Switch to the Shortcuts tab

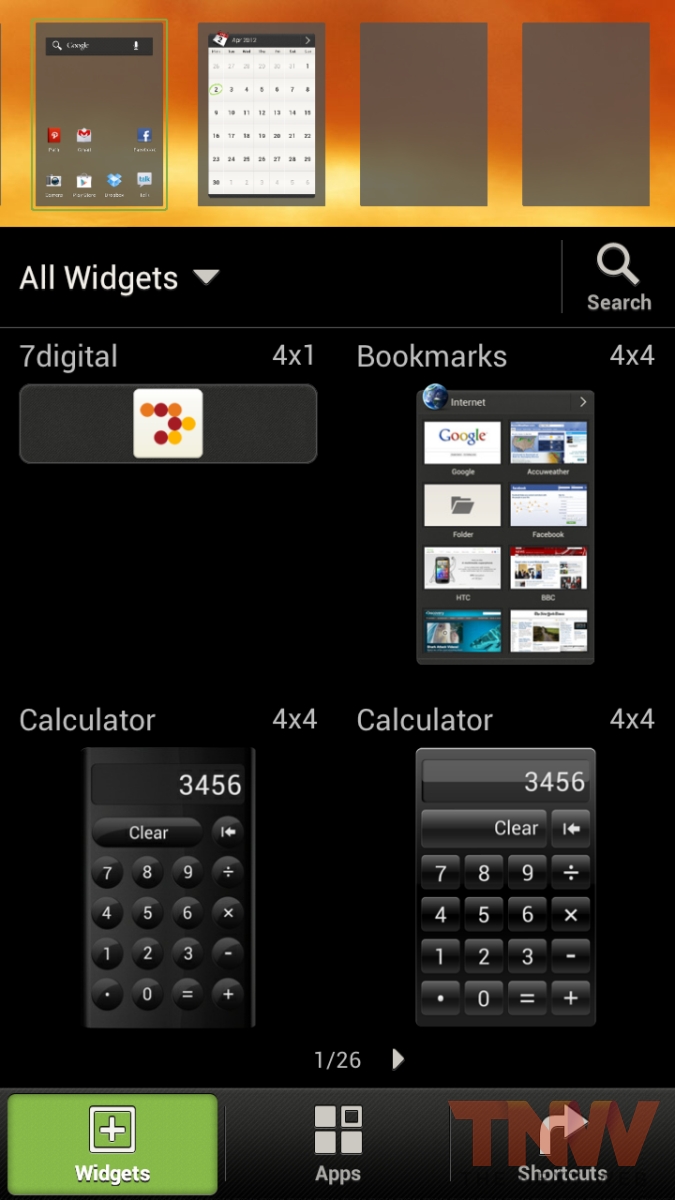point(562,1143)
